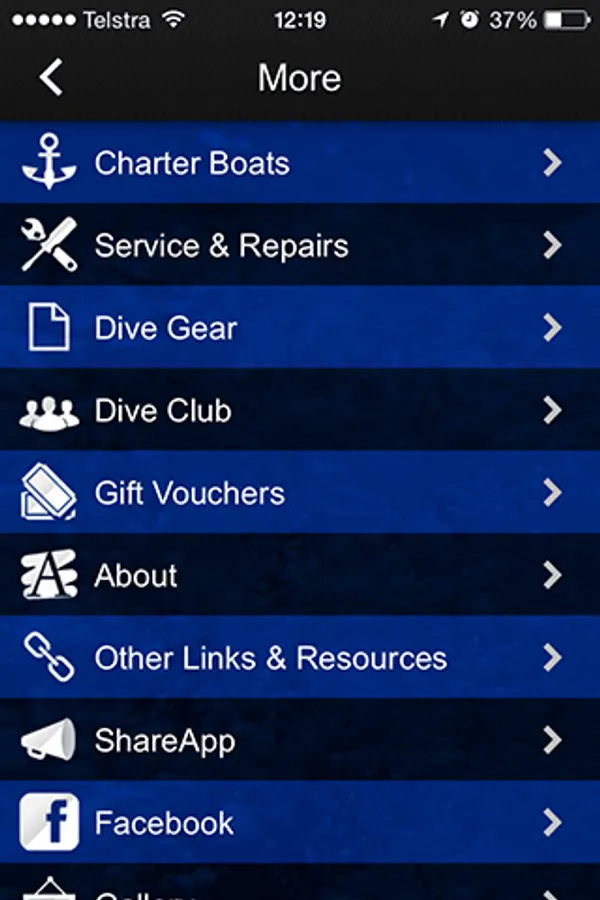Browse the Dive Gear row
Screen dimensions: 600x900
click(x=300, y=328)
